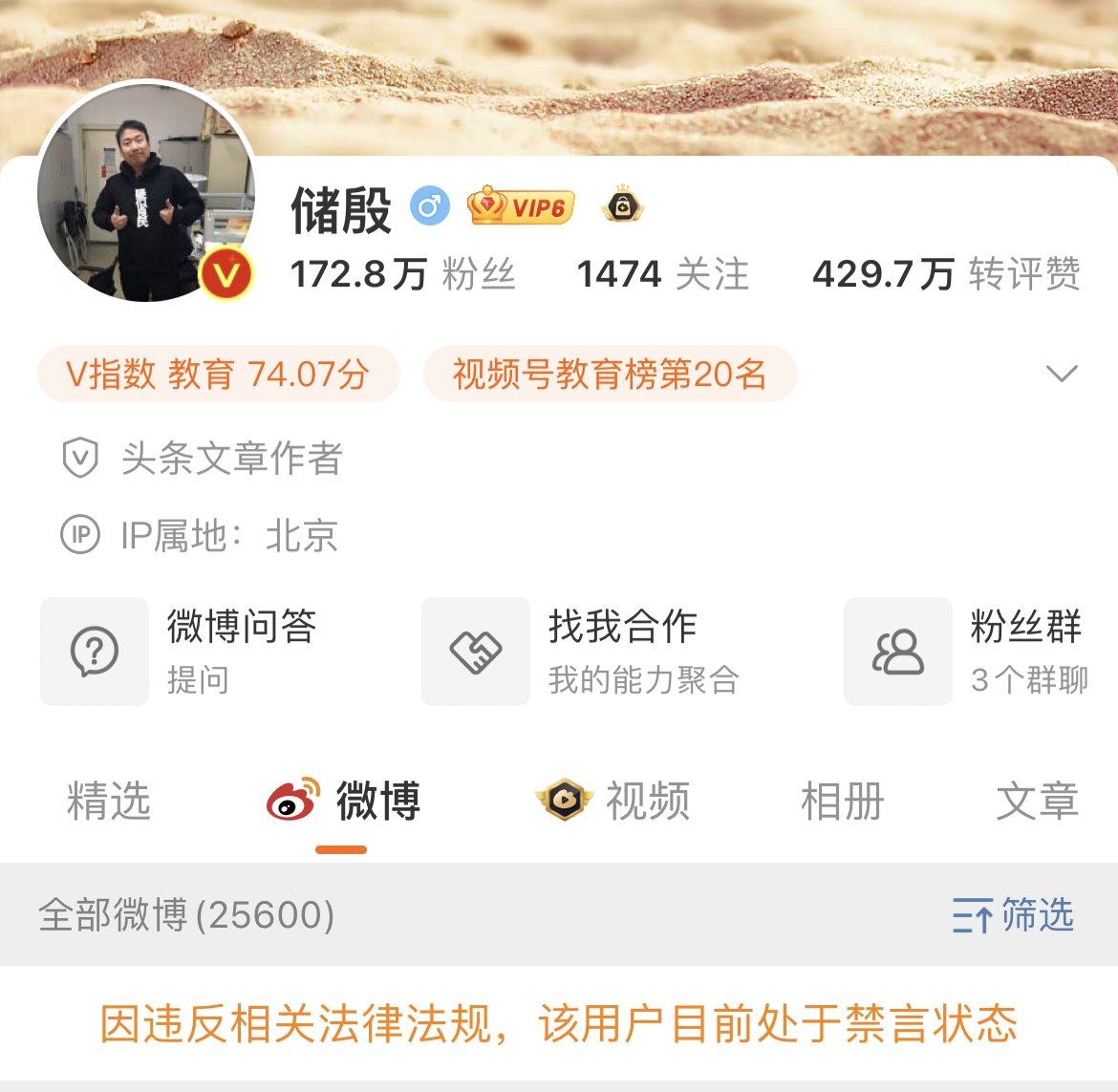Switch to the 精选 tab

(109, 801)
